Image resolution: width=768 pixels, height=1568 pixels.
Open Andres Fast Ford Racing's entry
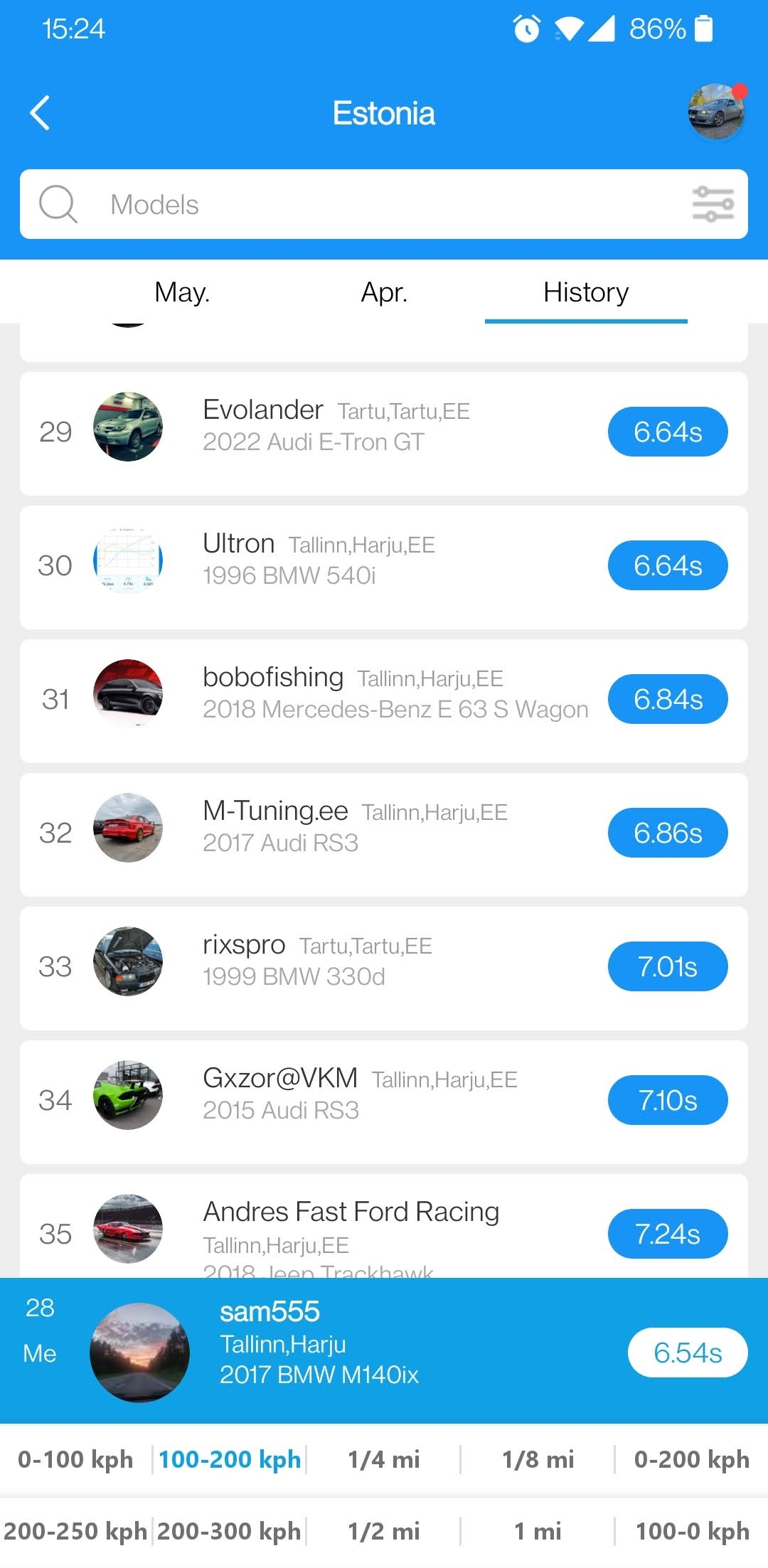pos(384,1229)
